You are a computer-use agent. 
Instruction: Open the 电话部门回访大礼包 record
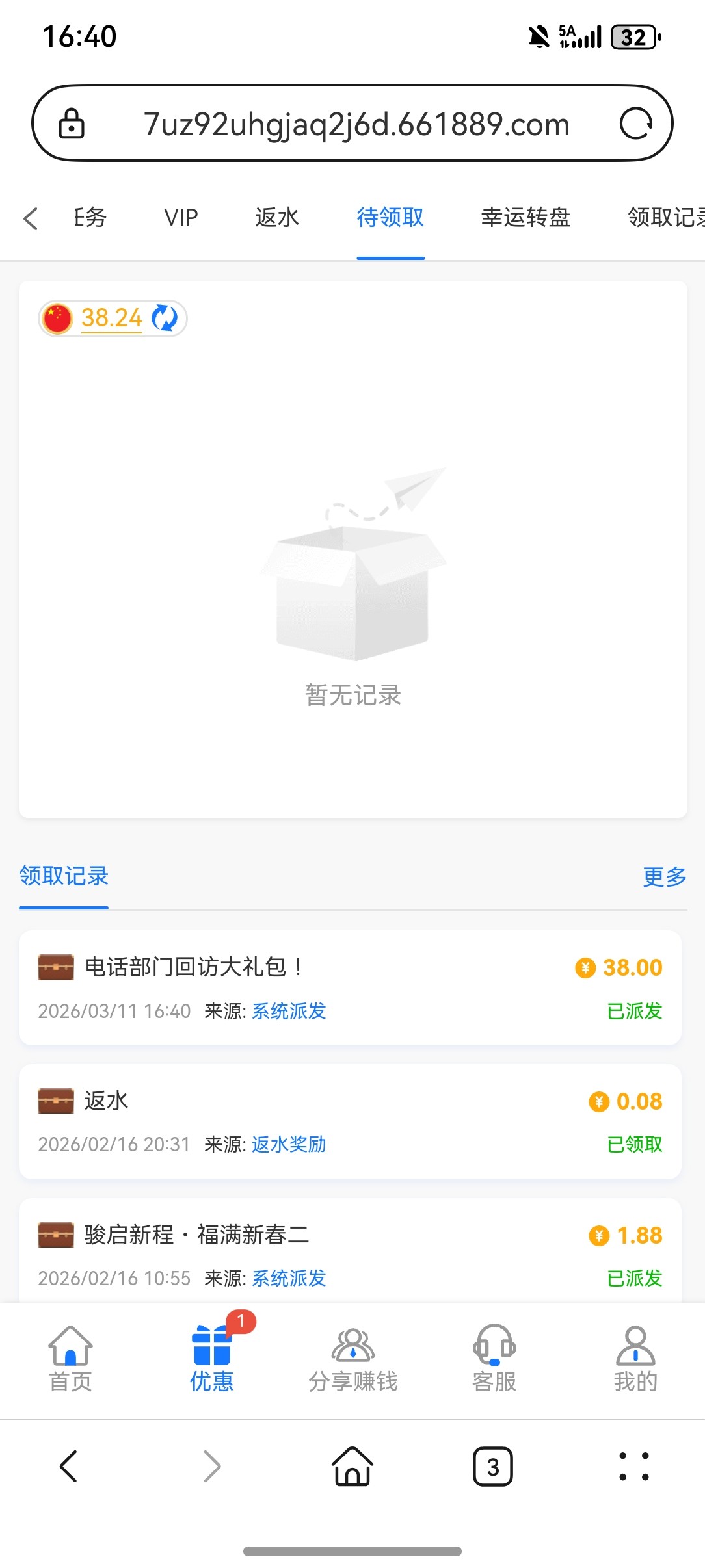[x=350, y=987]
